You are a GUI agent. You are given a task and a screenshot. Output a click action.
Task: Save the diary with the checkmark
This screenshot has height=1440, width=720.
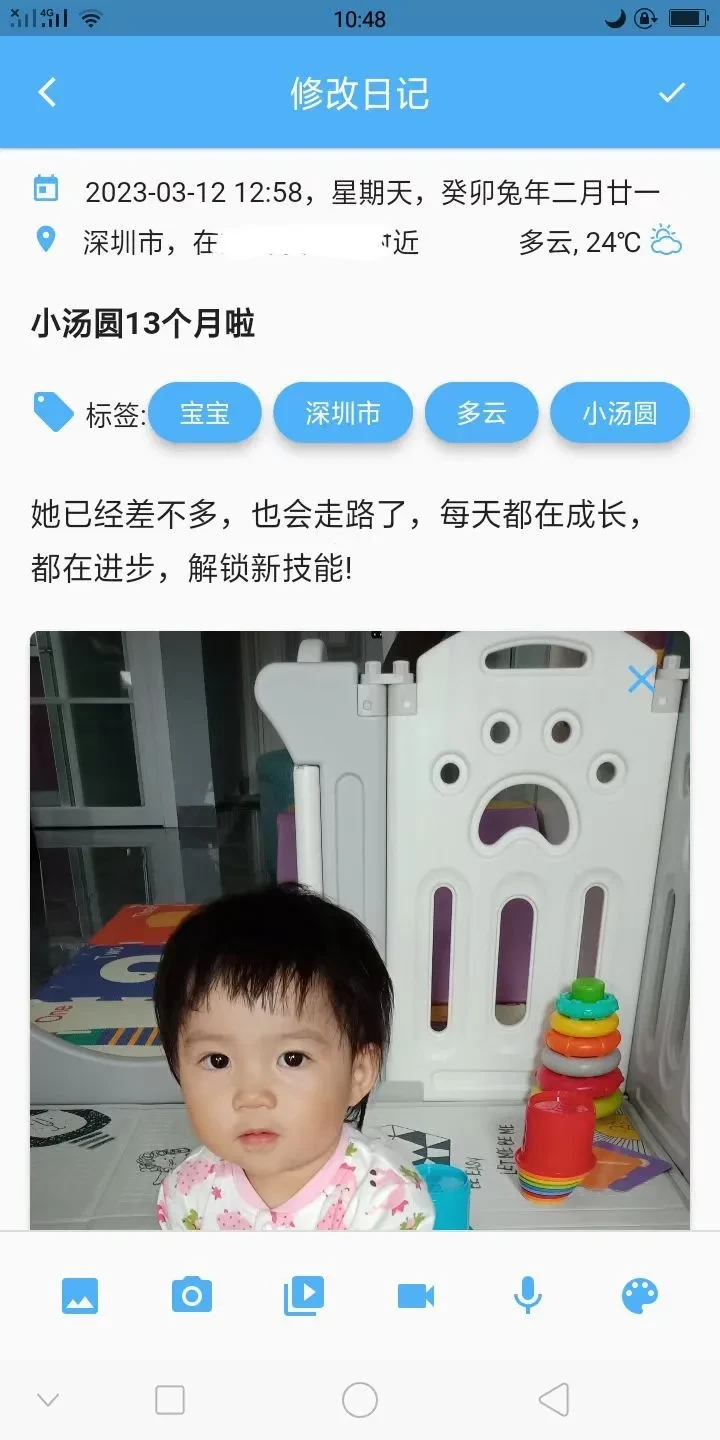tap(671, 93)
